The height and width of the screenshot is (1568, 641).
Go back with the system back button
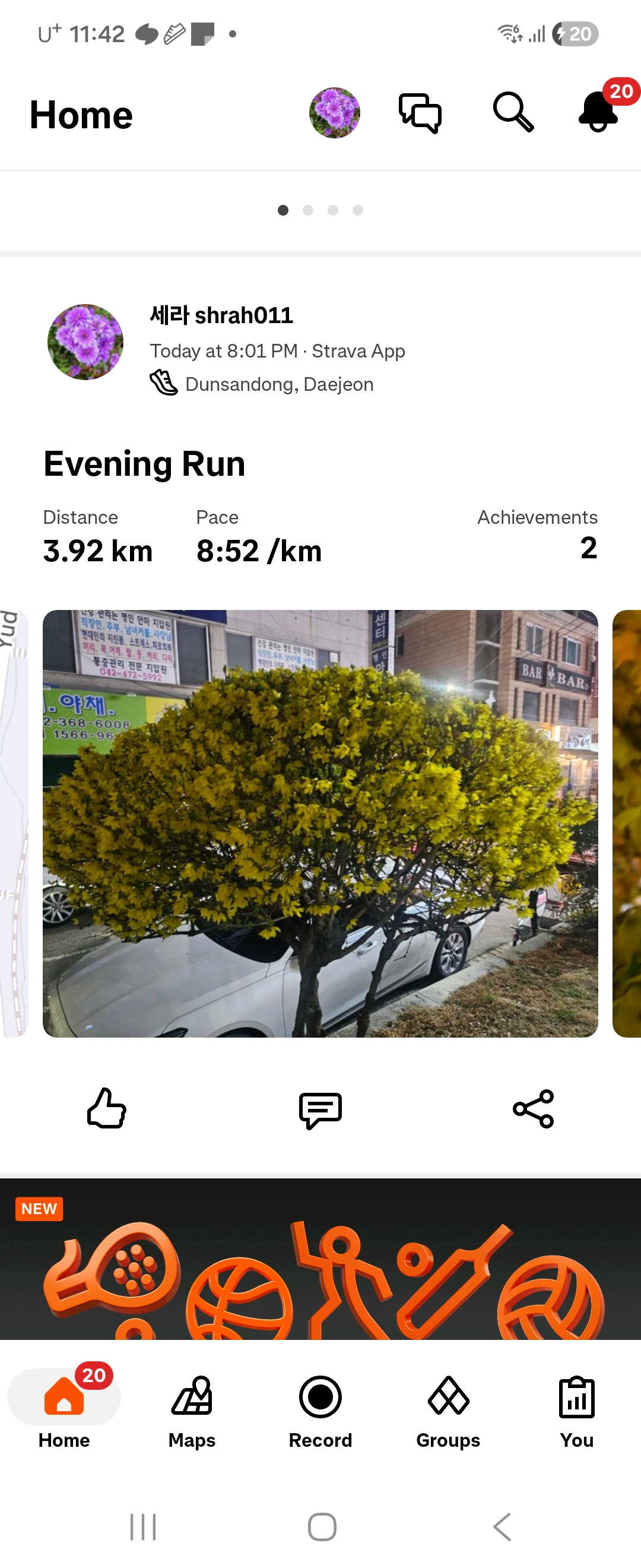pos(502,1526)
